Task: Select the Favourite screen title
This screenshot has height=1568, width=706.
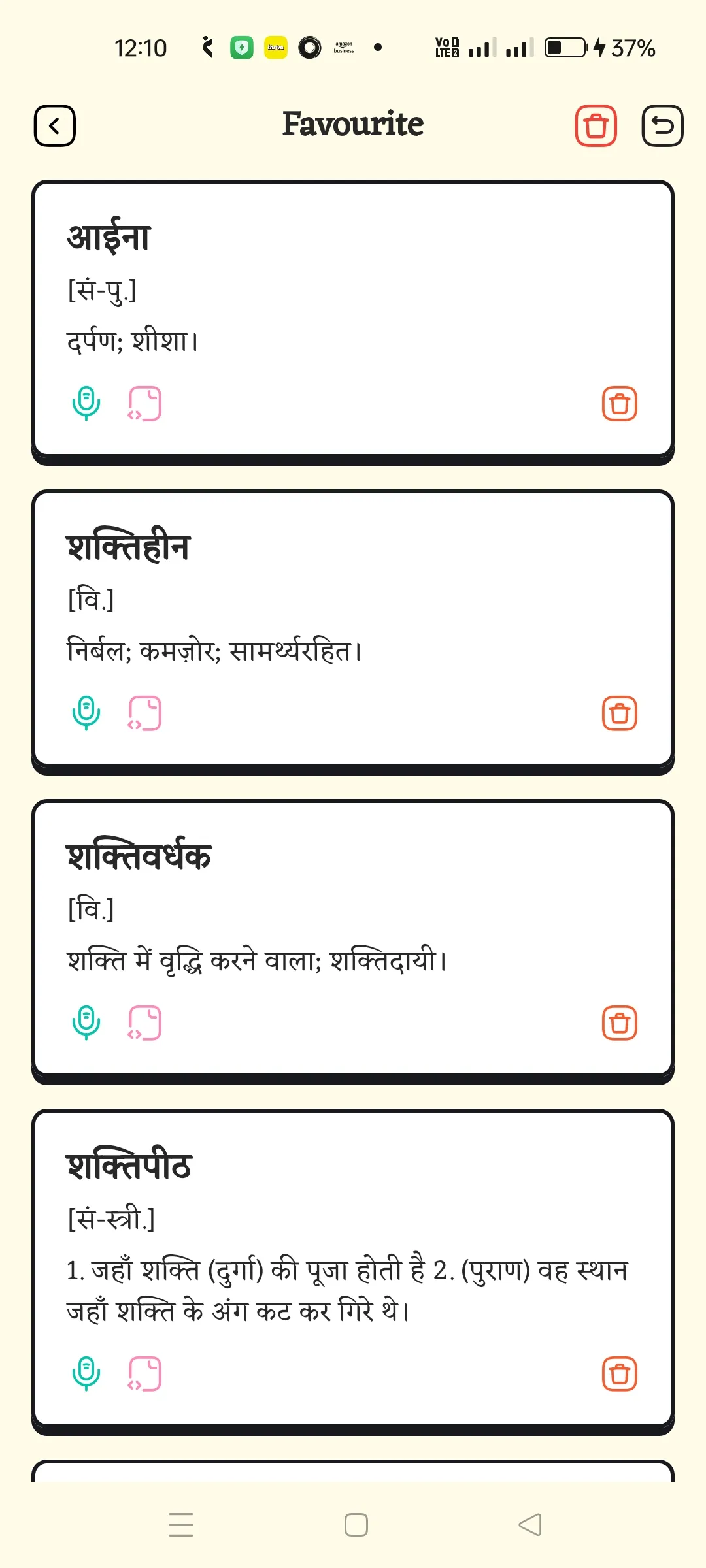Action: pos(353,123)
